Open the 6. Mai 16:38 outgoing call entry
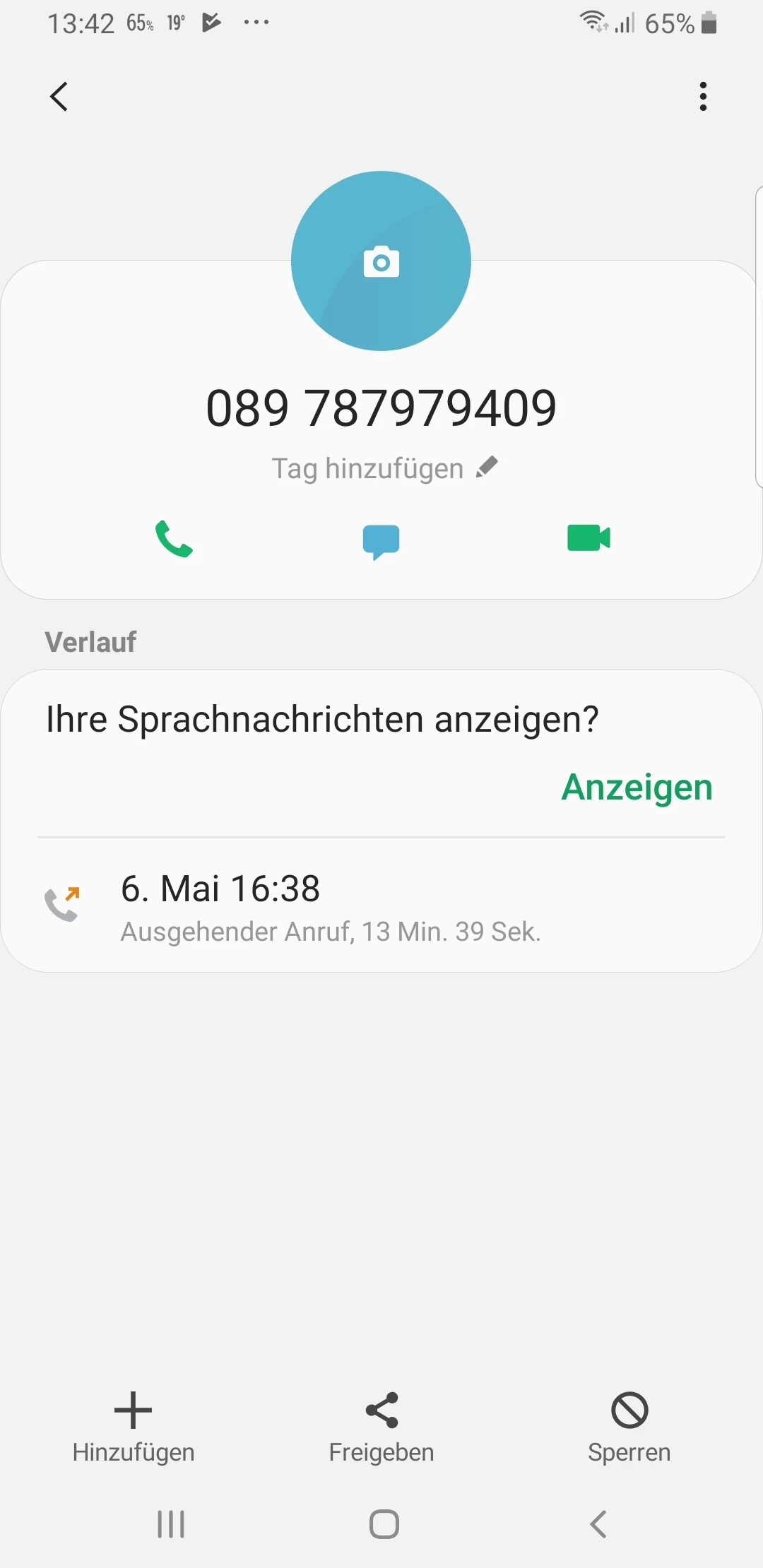This screenshot has height=1568, width=763. pyautogui.click(x=381, y=908)
